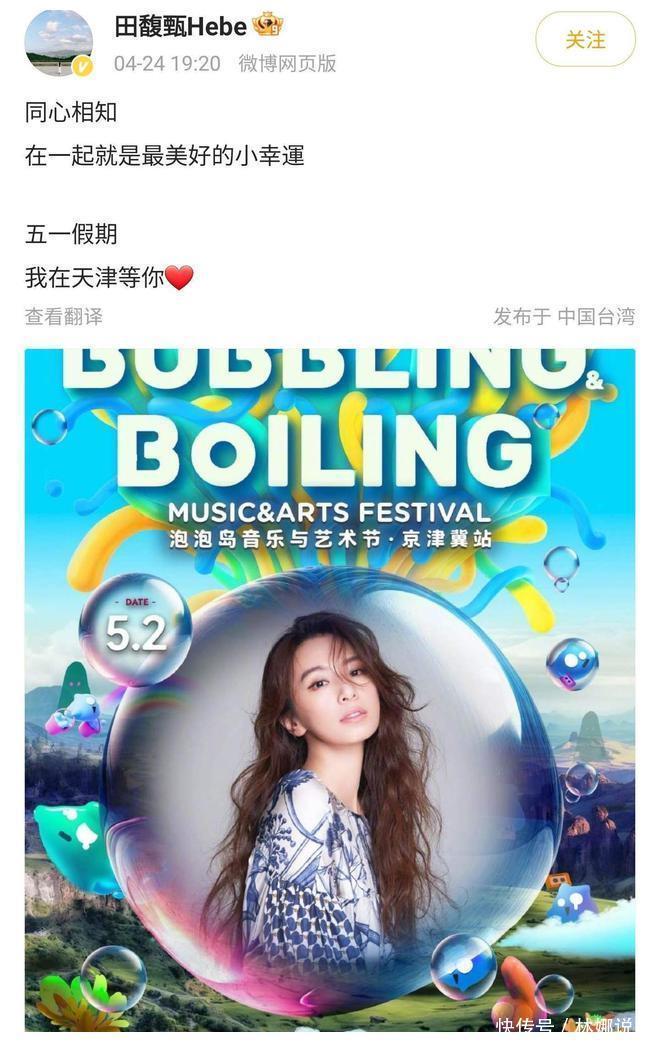Follow 田馥甄Hebe with the 关注 button
This screenshot has height=1042, width=660.
585,40
